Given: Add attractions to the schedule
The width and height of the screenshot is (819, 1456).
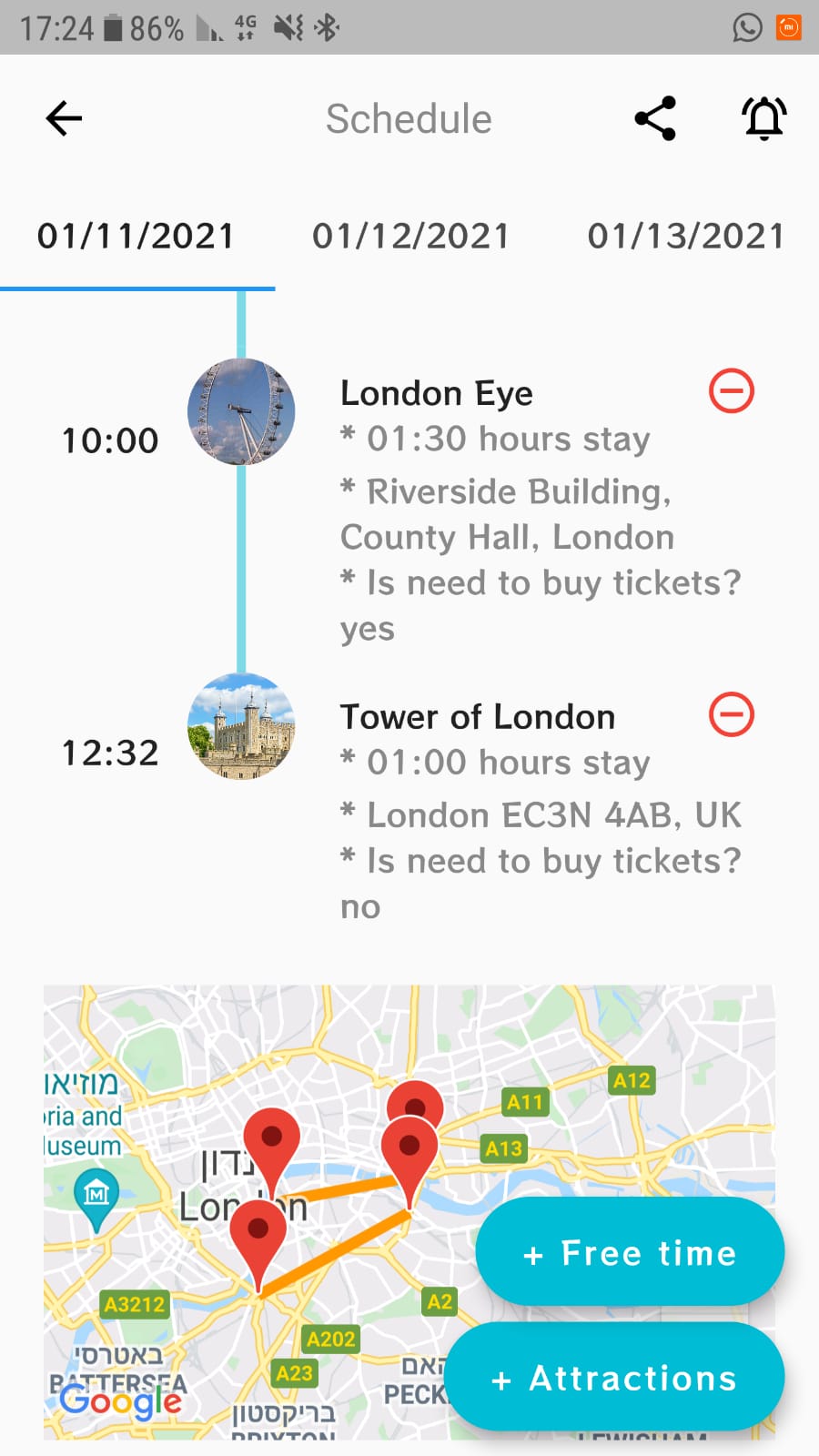Looking at the screenshot, I should (615, 1378).
